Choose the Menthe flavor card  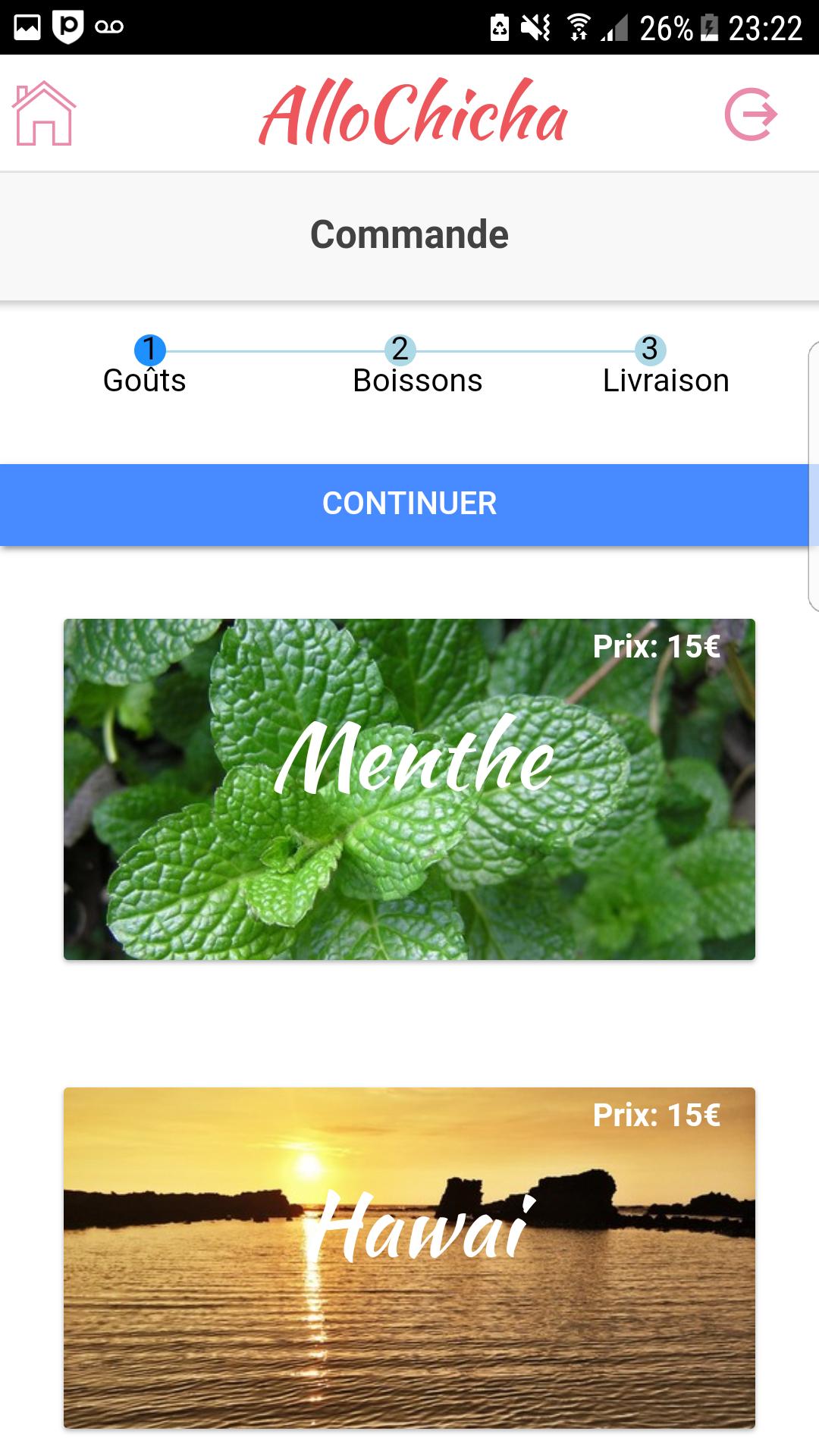409,789
